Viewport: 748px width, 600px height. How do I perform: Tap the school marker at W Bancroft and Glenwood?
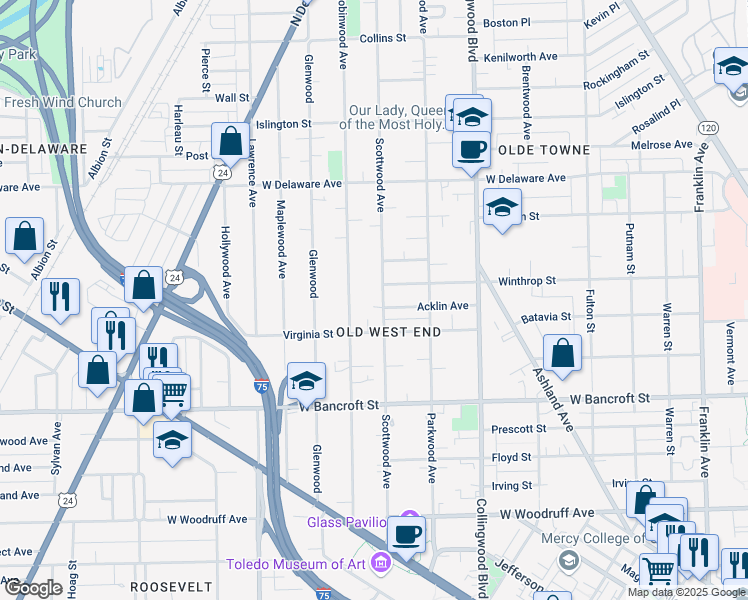(x=306, y=382)
